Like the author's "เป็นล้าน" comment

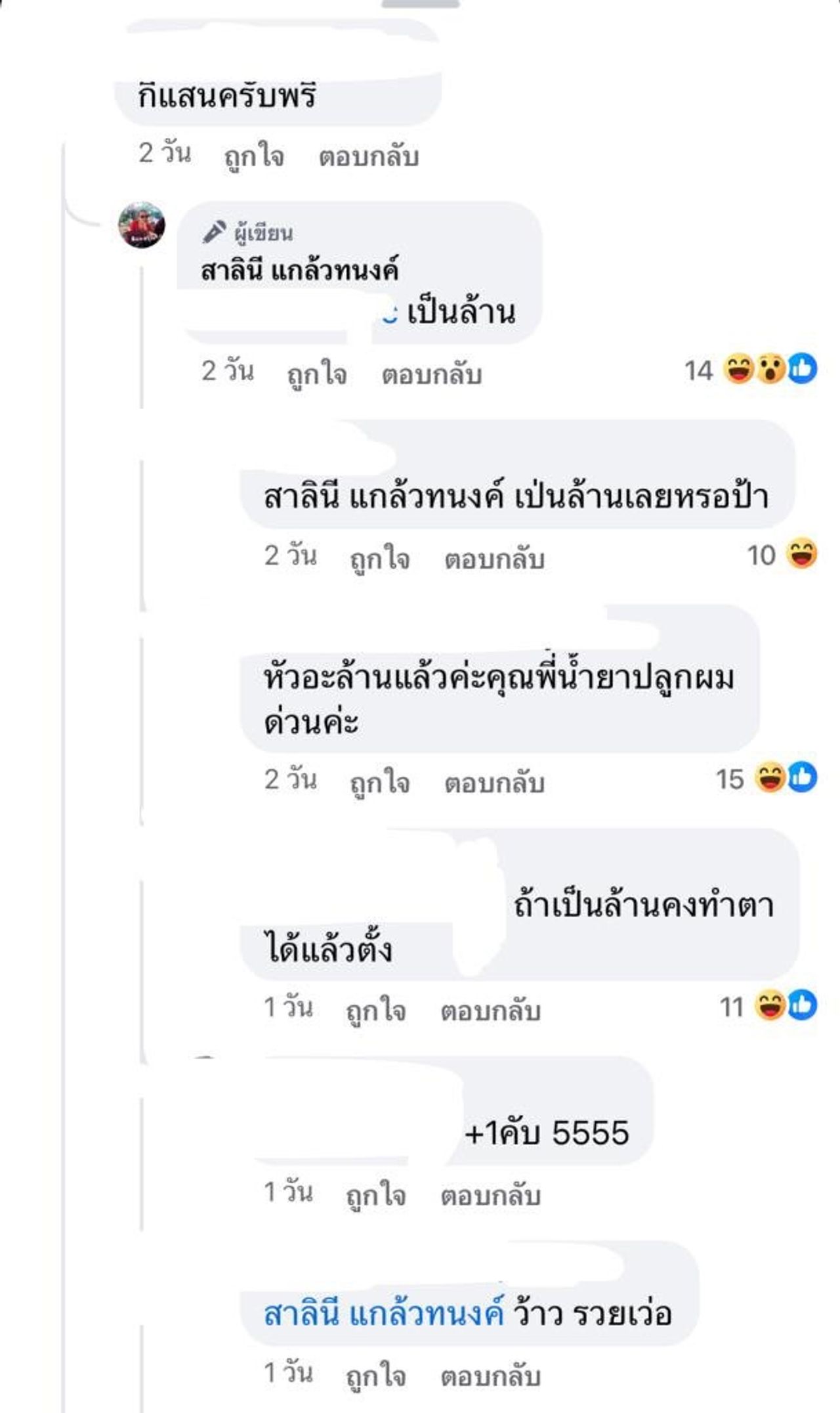click(x=317, y=374)
